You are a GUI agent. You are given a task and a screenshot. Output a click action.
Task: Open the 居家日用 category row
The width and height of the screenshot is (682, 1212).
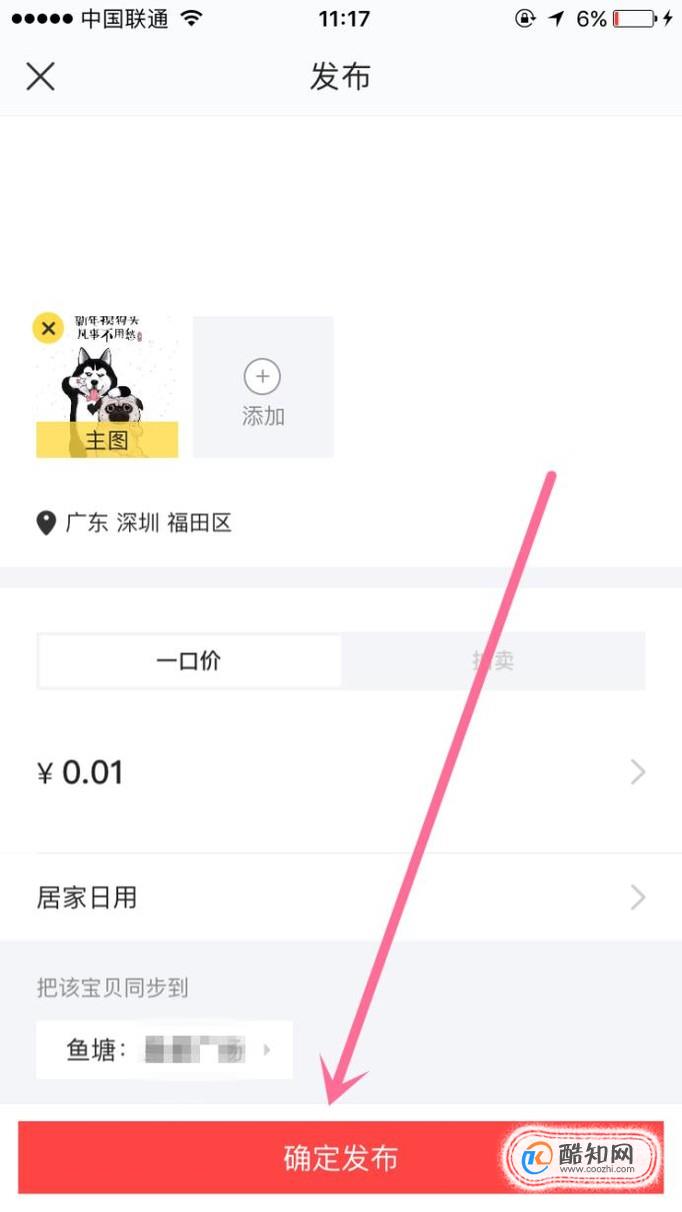[340, 897]
